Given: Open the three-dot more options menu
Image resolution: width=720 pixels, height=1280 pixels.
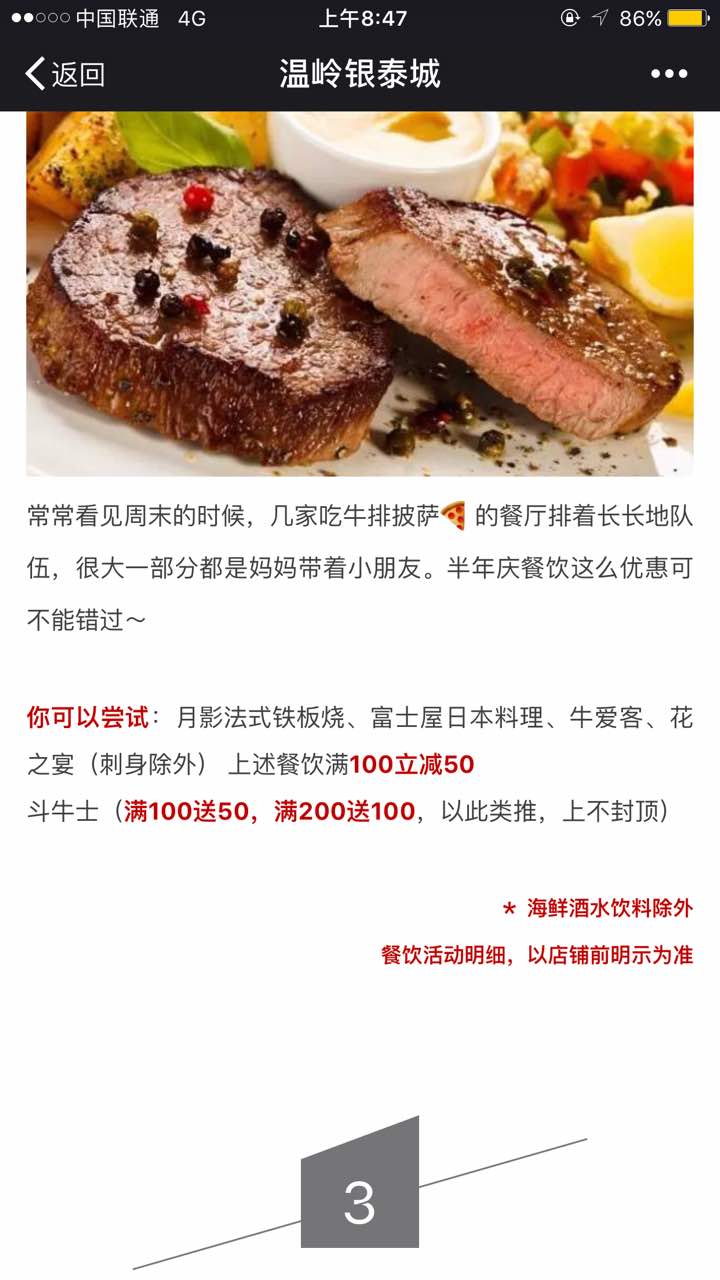Looking at the screenshot, I should [x=669, y=74].
